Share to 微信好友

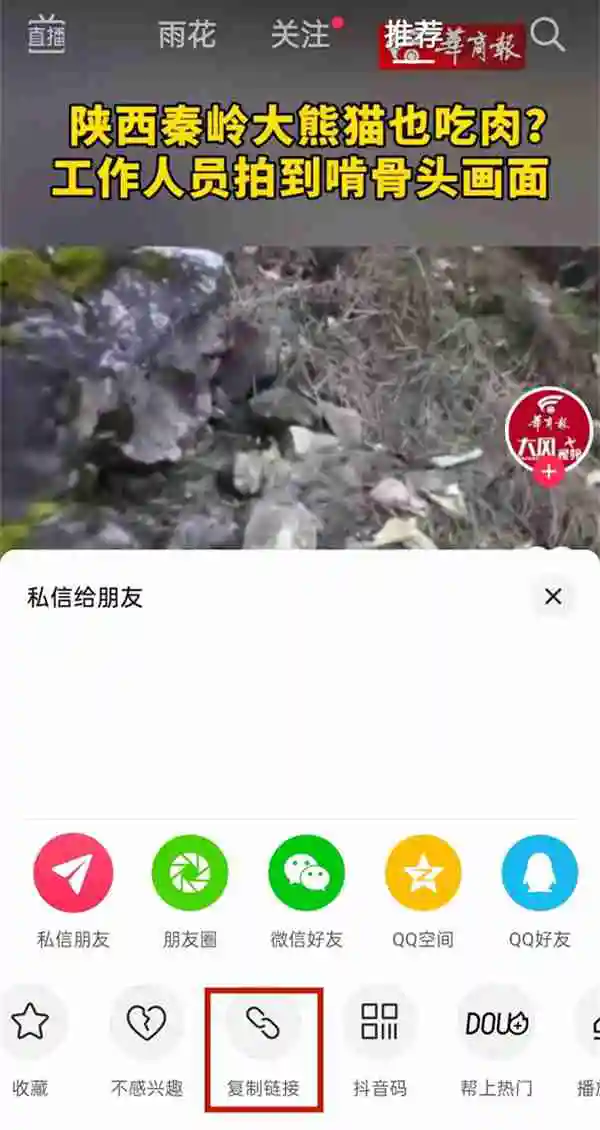point(306,873)
